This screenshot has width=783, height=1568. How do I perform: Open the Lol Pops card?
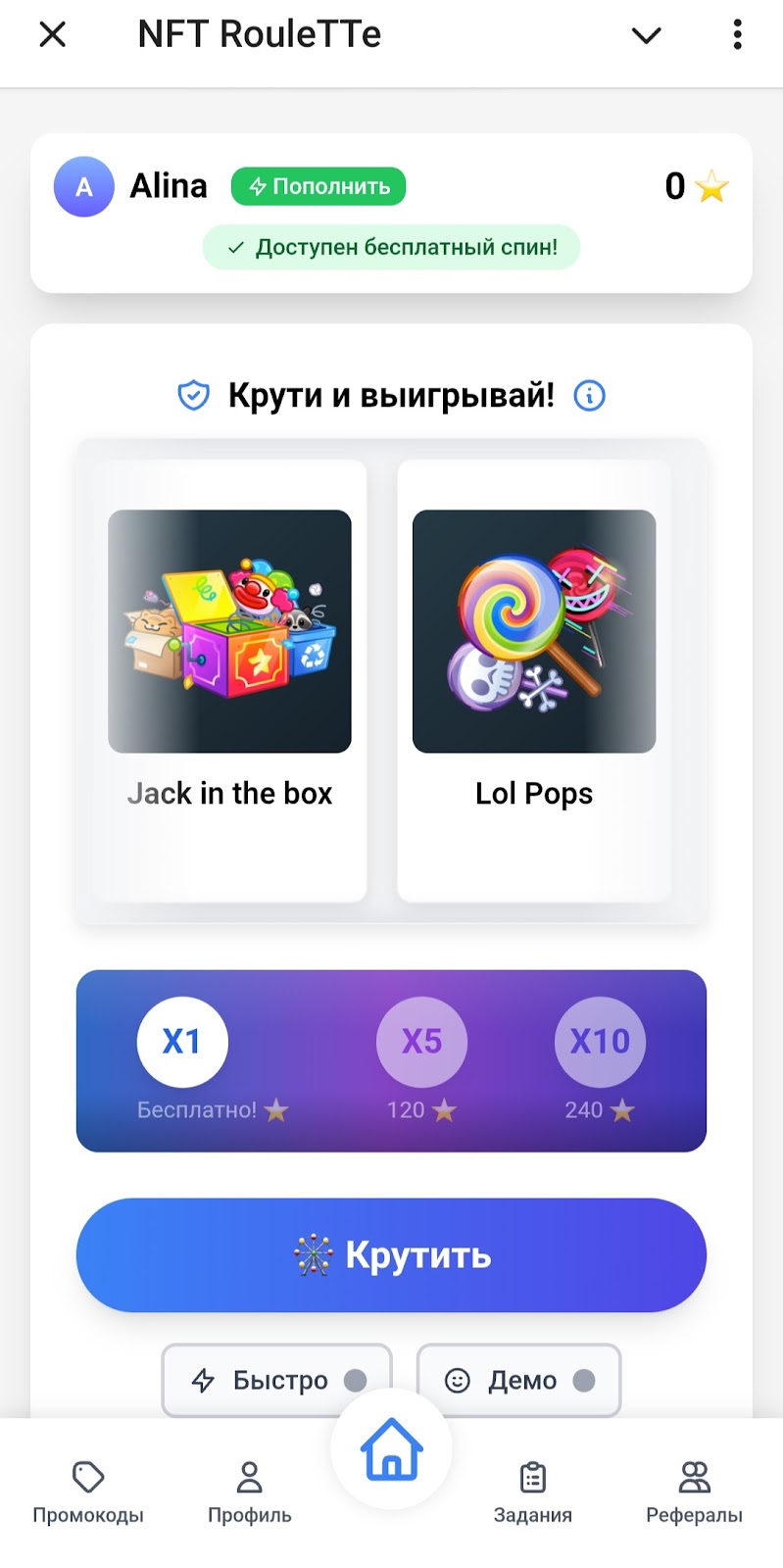(534, 680)
